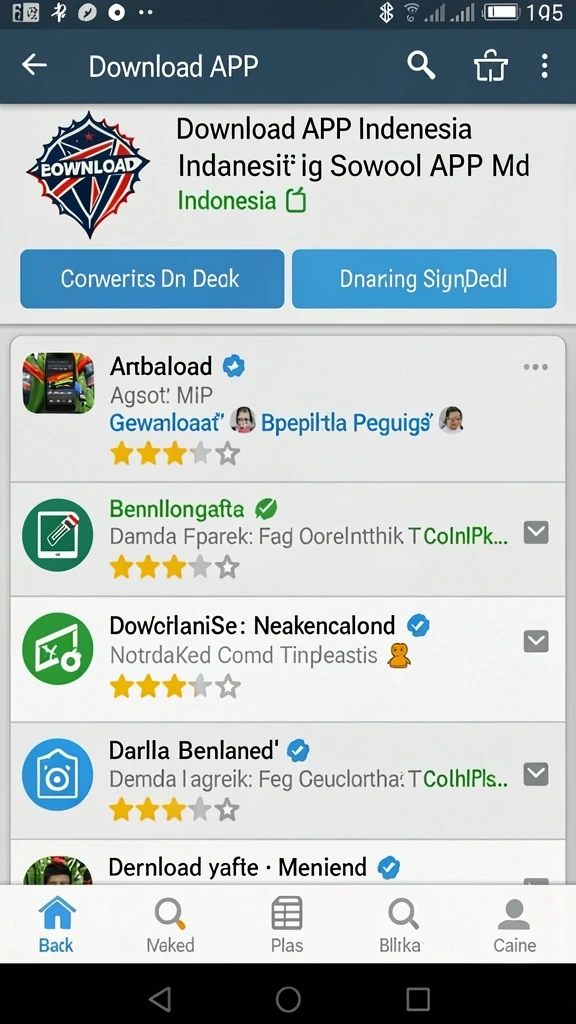Switch to the Plas tab

[x=287, y=924]
